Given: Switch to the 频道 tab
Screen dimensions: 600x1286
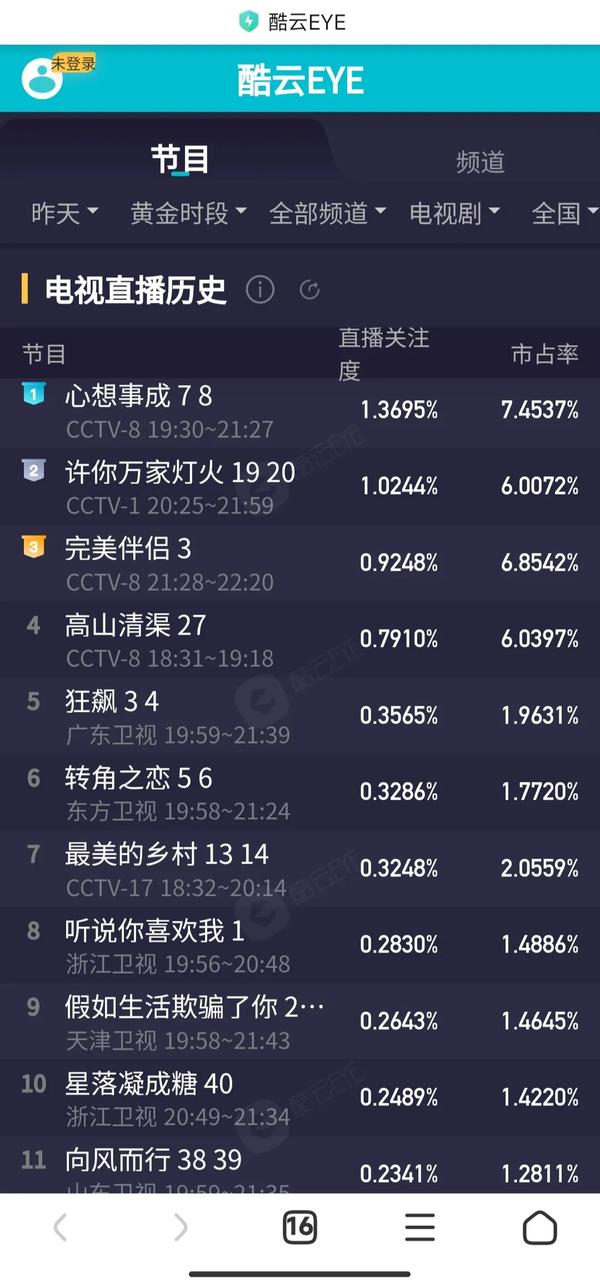Looking at the screenshot, I should click(480, 162).
